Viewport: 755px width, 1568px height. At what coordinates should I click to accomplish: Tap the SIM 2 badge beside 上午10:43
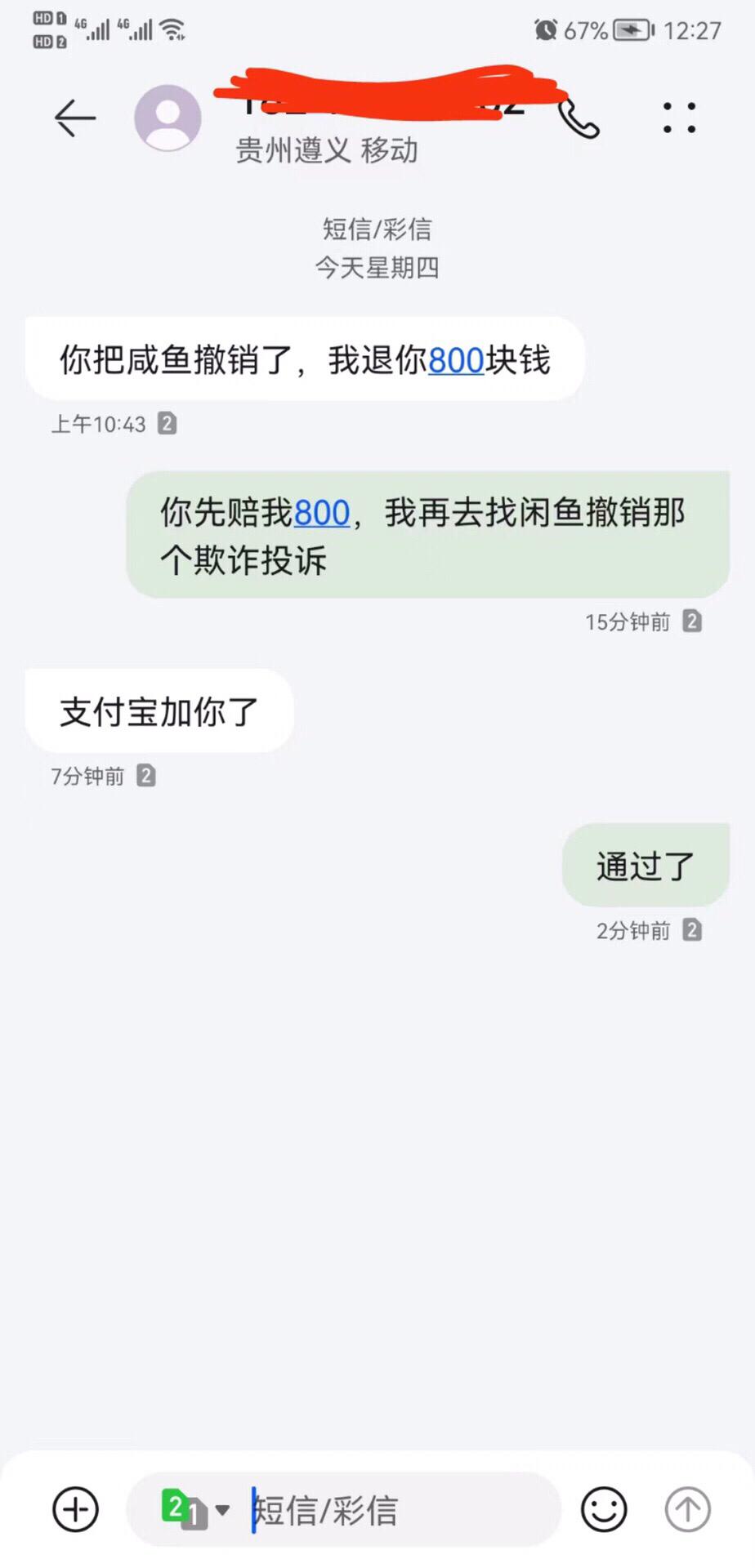click(166, 424)
